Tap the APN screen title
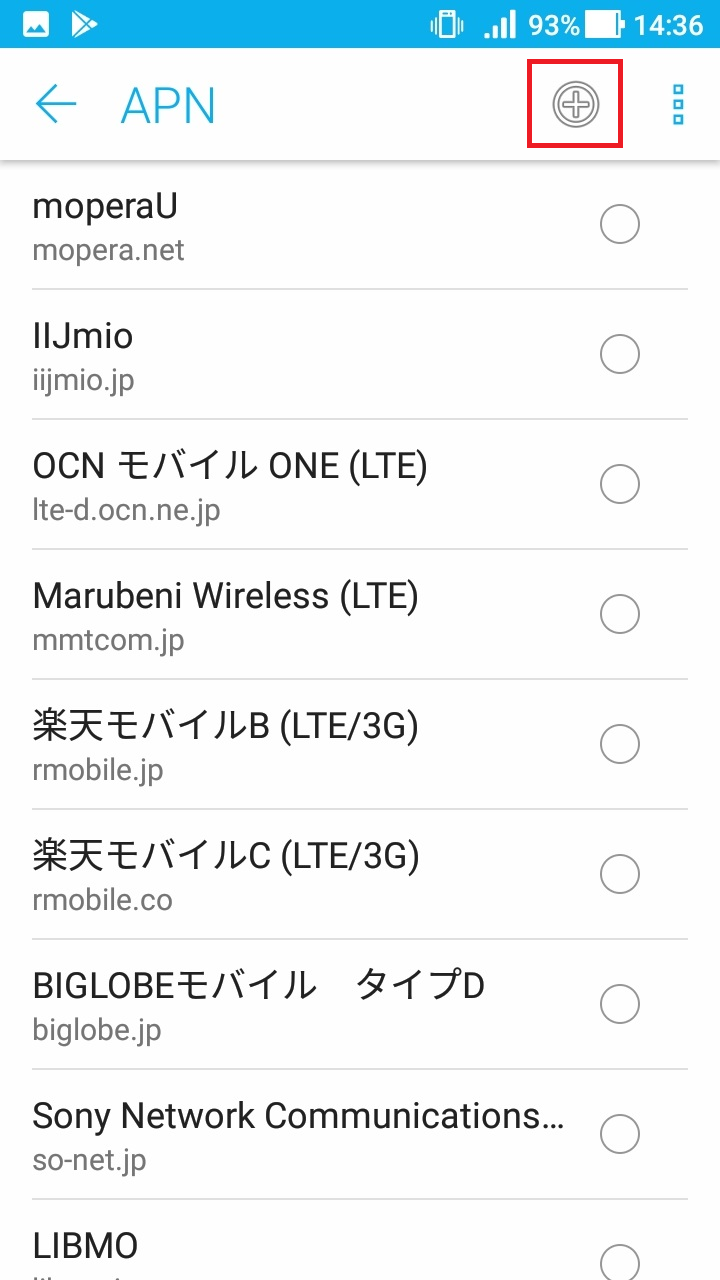720x1280 pixels. click(x=167, y=104)
